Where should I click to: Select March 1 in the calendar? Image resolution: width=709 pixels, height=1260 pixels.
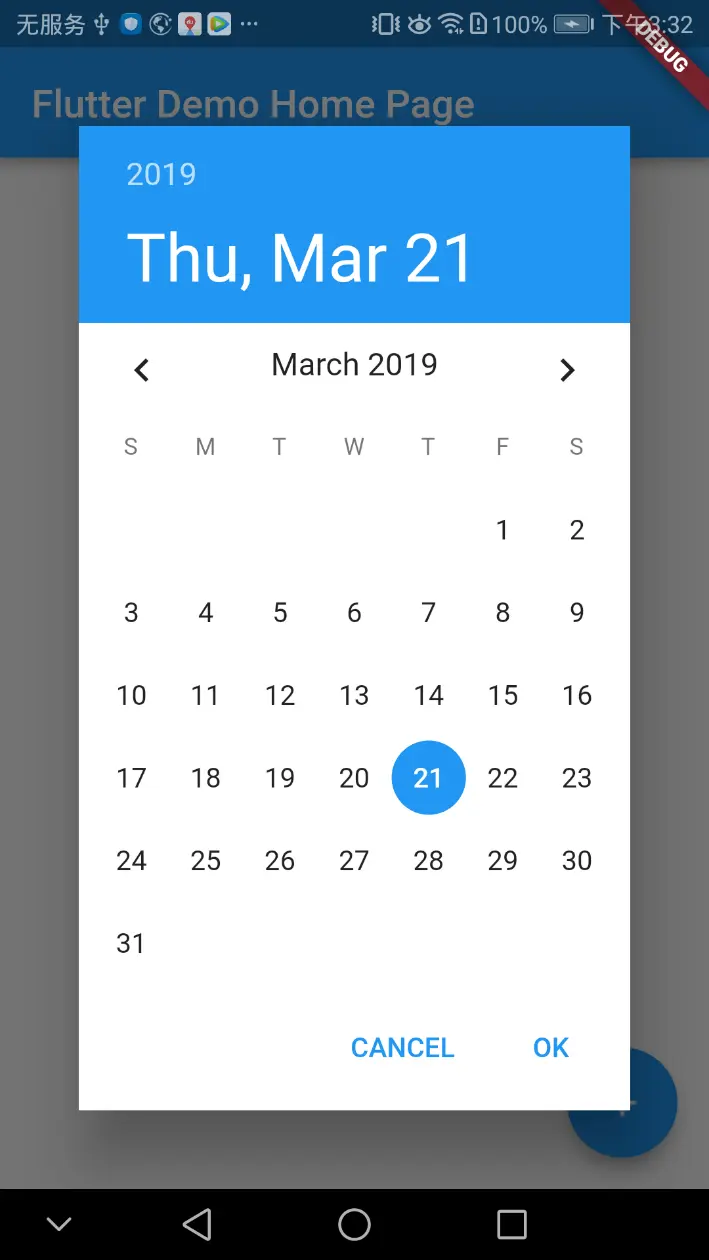(503, 530)
